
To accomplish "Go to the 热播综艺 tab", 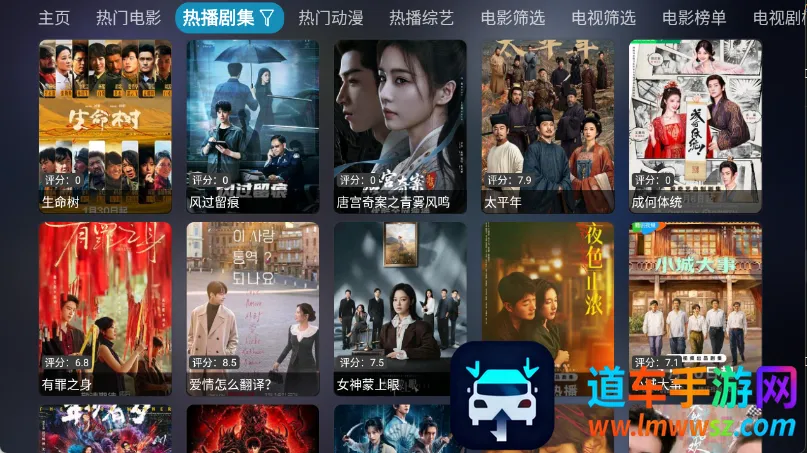I will [x=421, y=17].
